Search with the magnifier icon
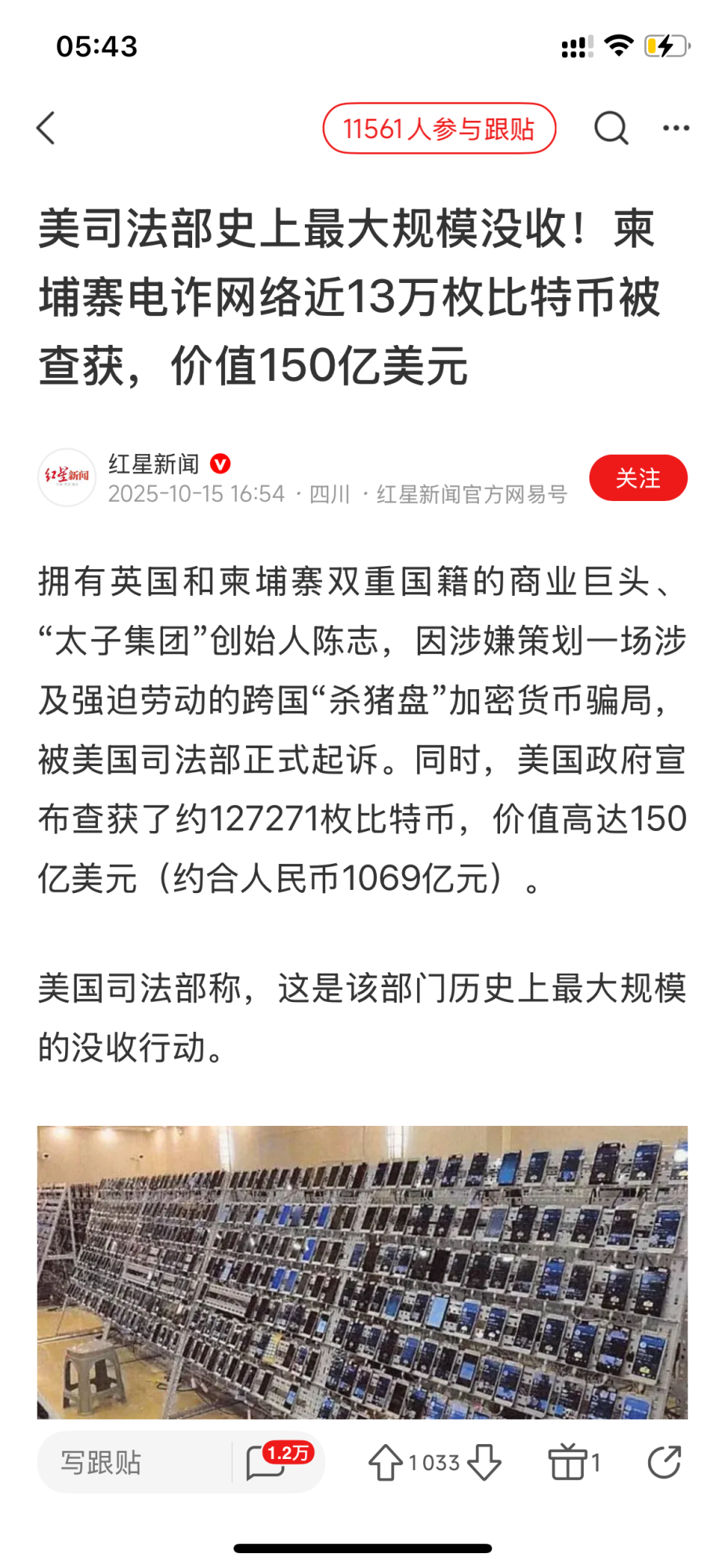The image size is (725, 1568). pos(611,128)
